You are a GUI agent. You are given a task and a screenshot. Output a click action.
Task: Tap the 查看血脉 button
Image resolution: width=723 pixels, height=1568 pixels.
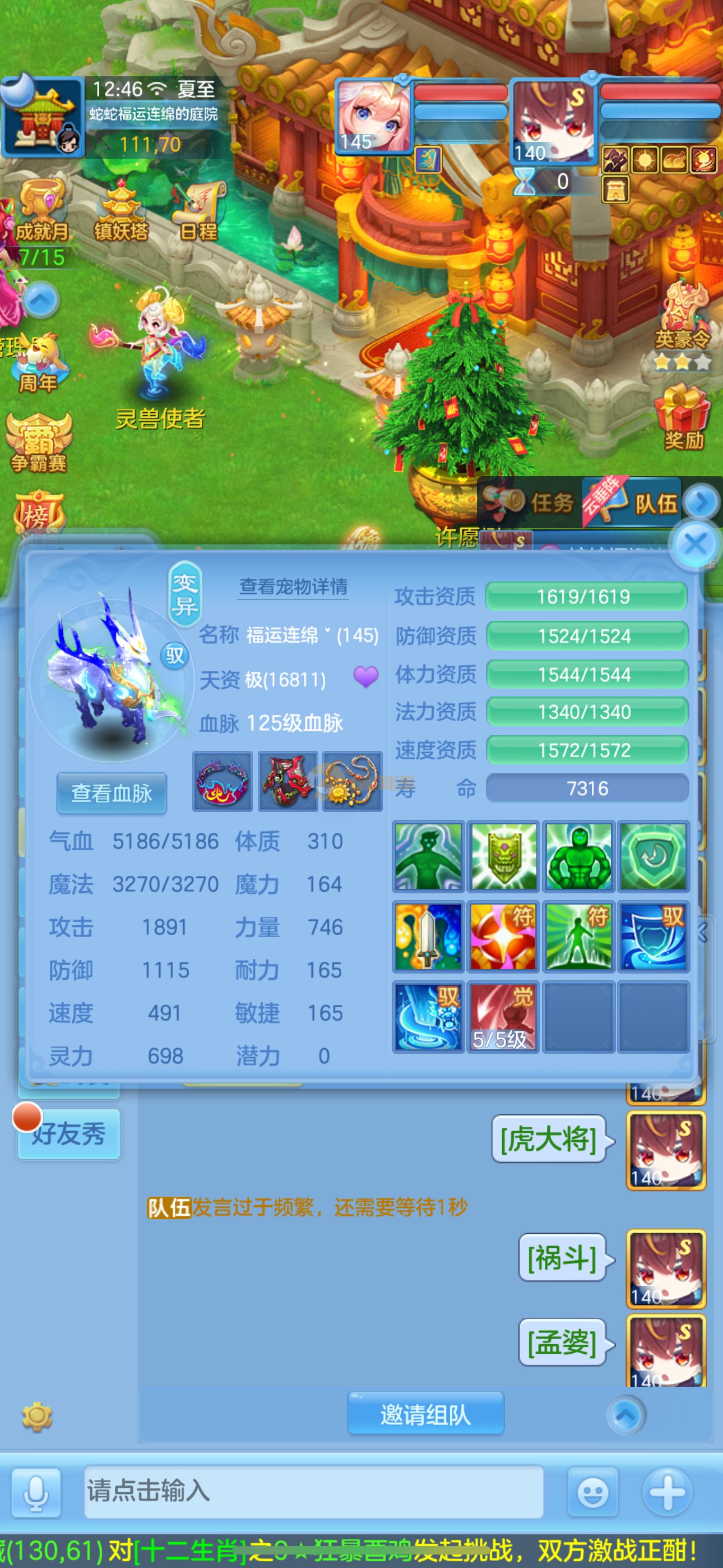click(x=112, y=792)
